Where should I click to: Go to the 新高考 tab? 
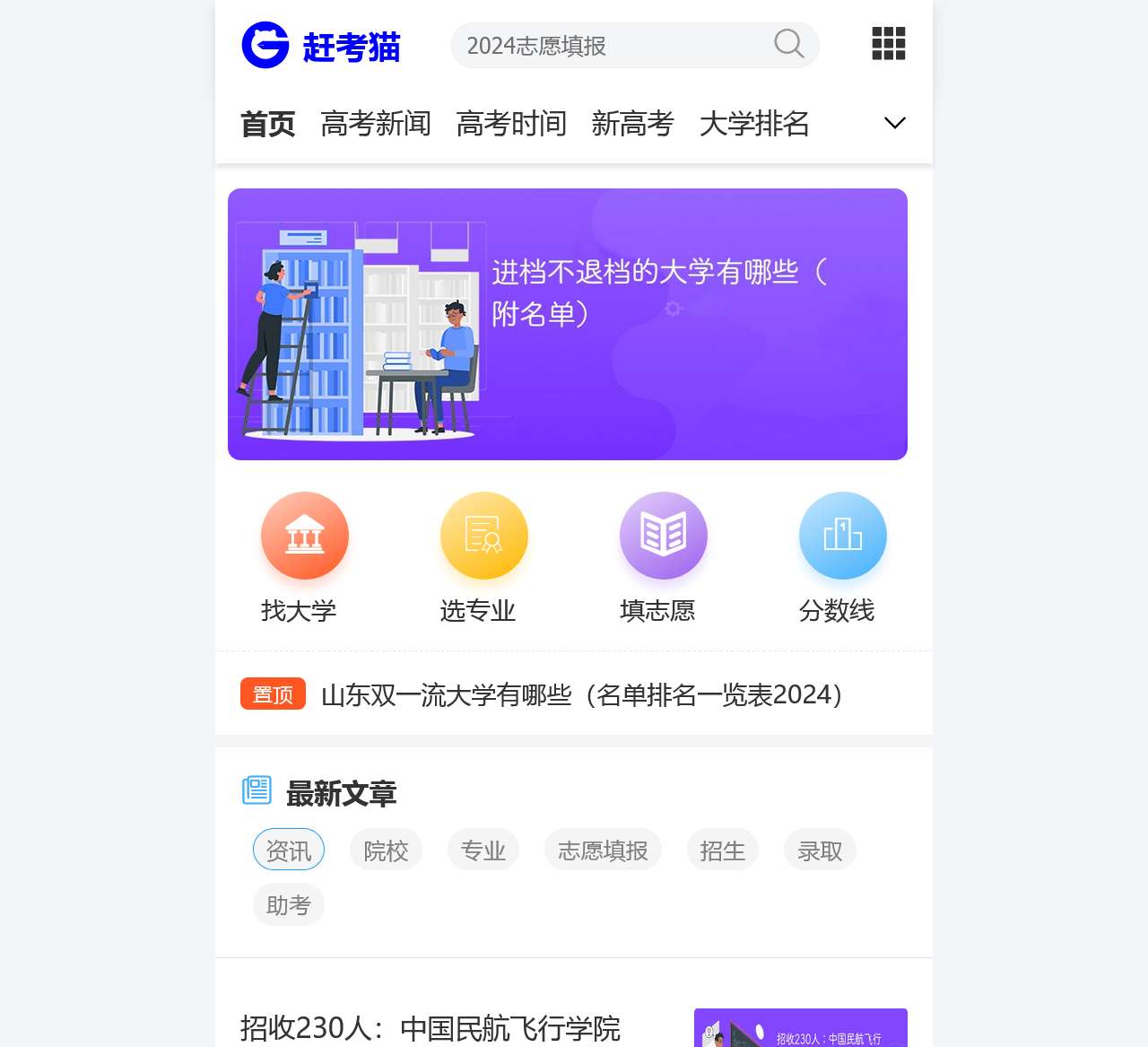pos(632,124)
